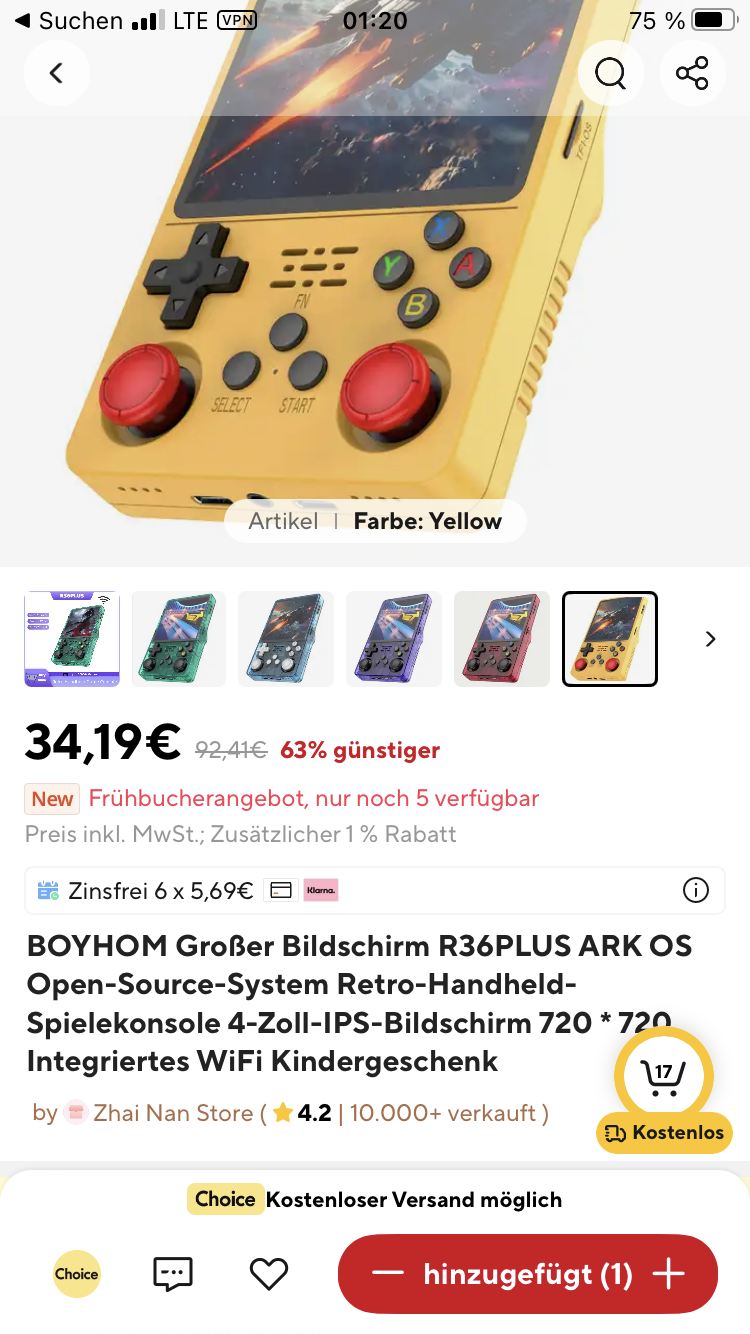This screenshot has width=750, height=1334.
Task: Select the purple console color thumbnail
Action: tap(394, 639)
